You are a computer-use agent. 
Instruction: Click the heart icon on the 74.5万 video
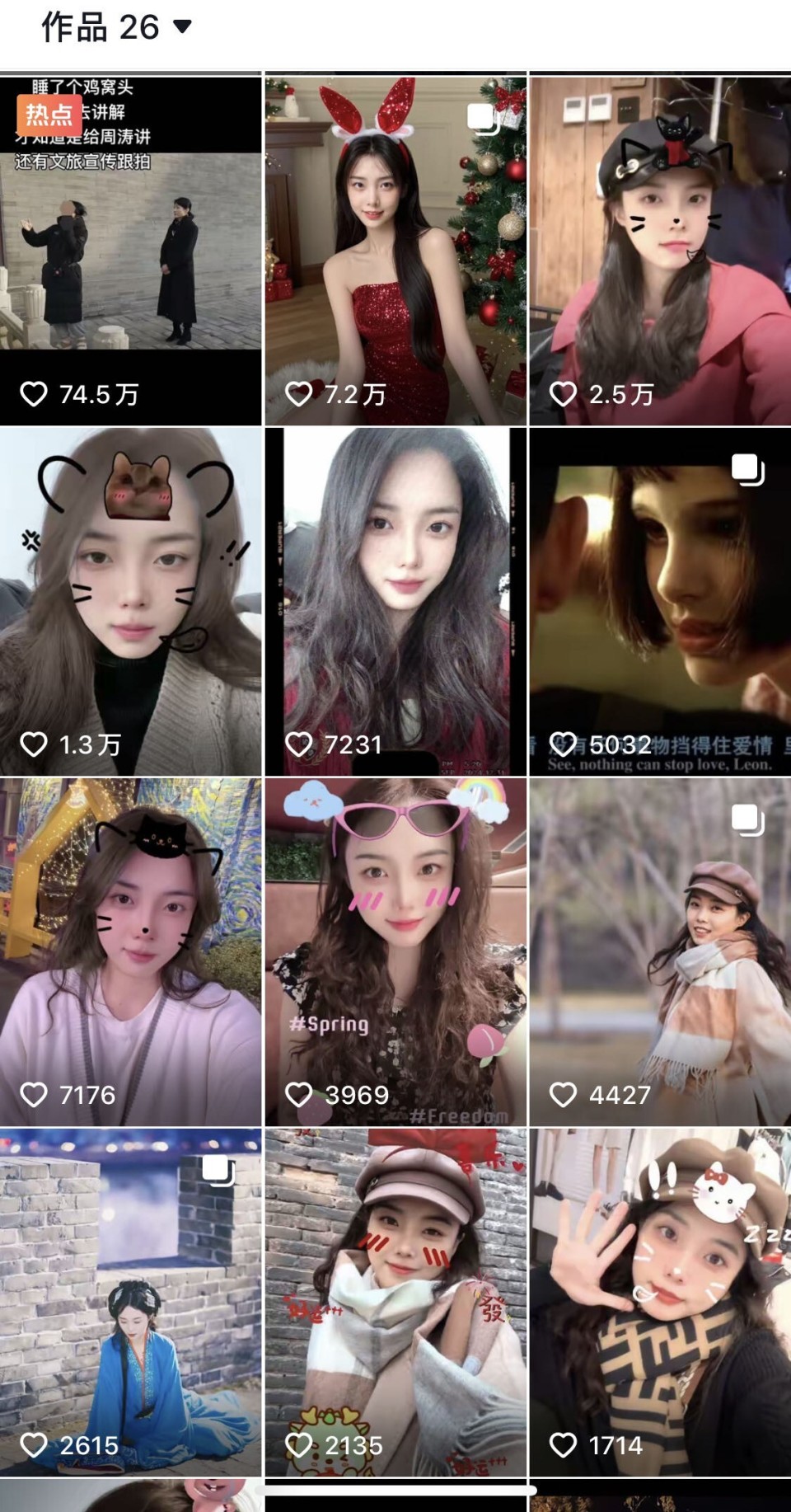35,394
